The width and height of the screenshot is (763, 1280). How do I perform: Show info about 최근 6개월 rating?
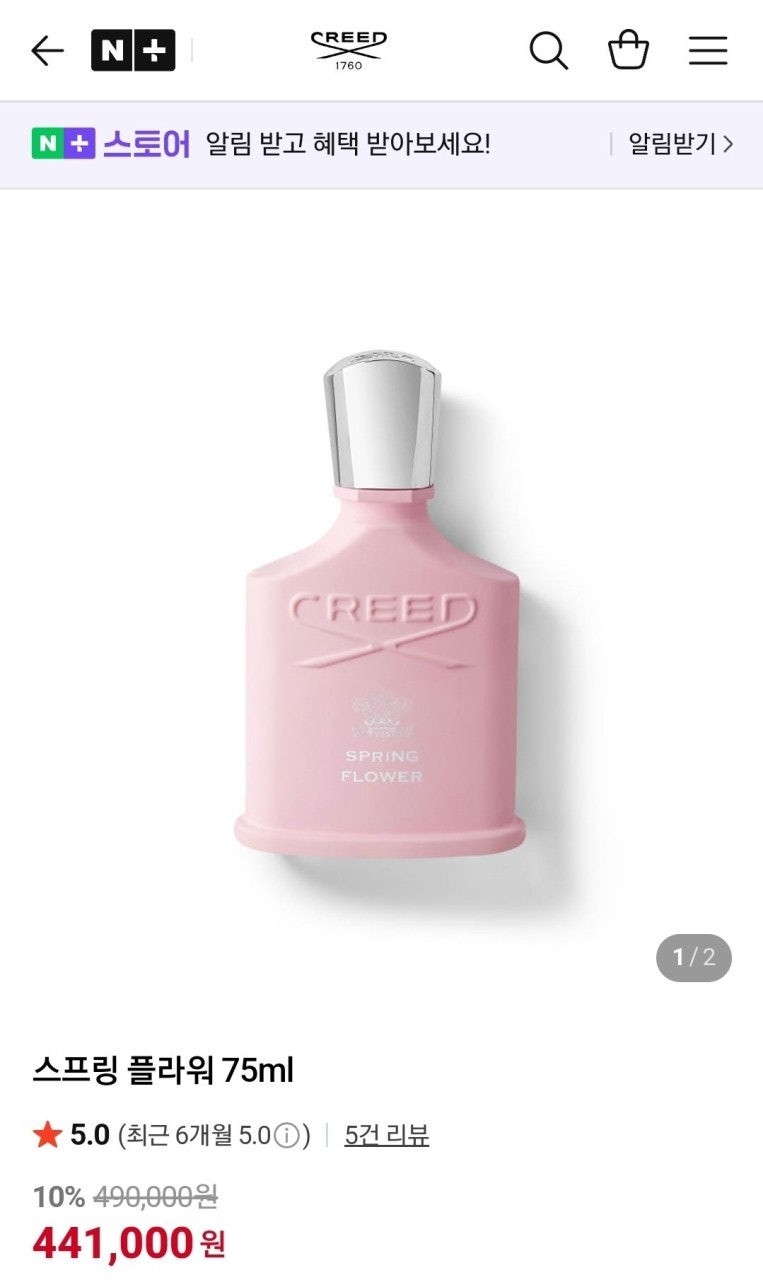pyautogui.click(x=286, y=1136)
